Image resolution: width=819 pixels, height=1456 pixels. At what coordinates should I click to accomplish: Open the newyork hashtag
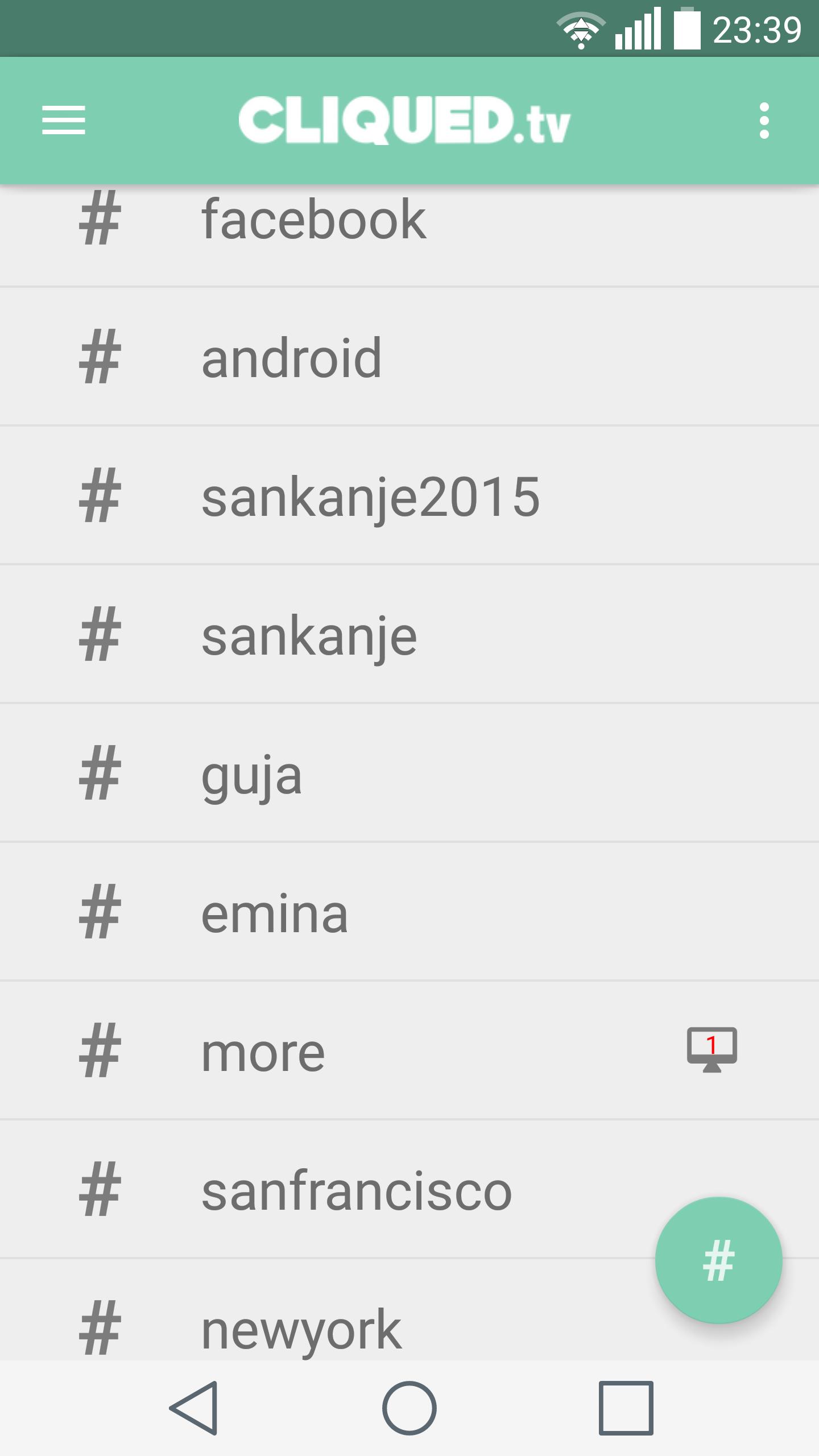(301, 1327)
